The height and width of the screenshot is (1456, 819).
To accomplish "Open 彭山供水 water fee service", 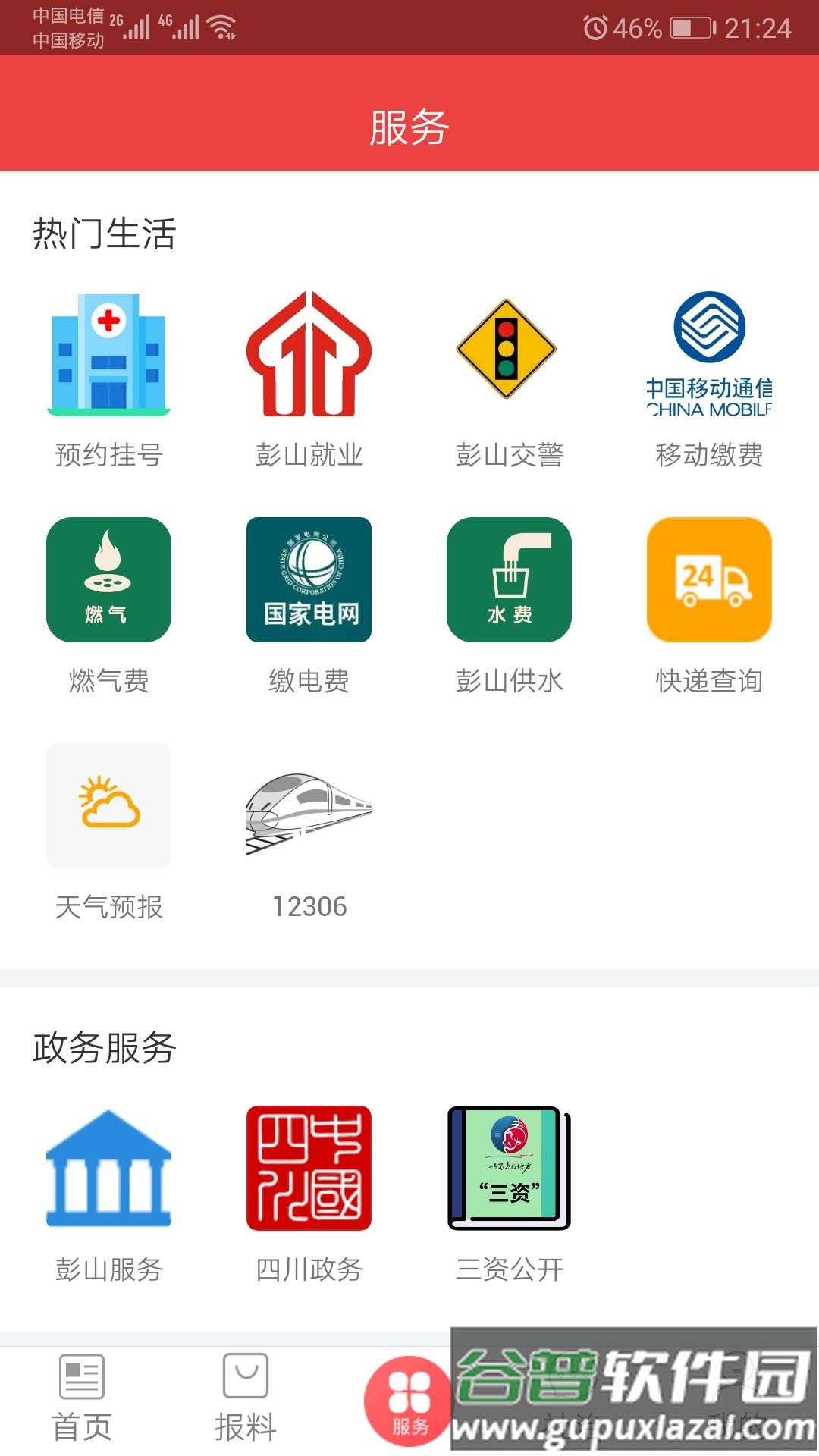I will [x=510, y=580].
